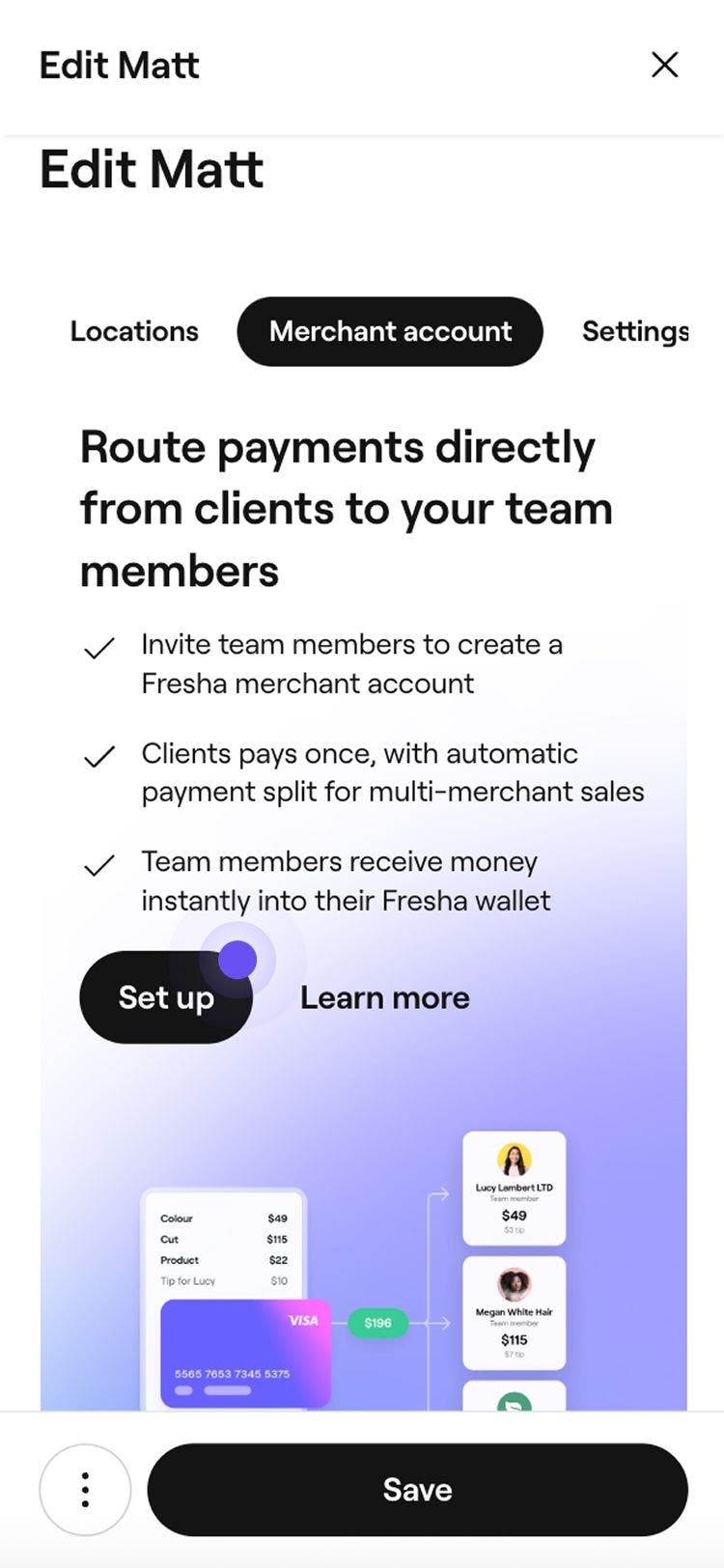This screenshot has width=724, height=1568.
Task: Click the purple dot next to Set up
Action: click(235, 960)
